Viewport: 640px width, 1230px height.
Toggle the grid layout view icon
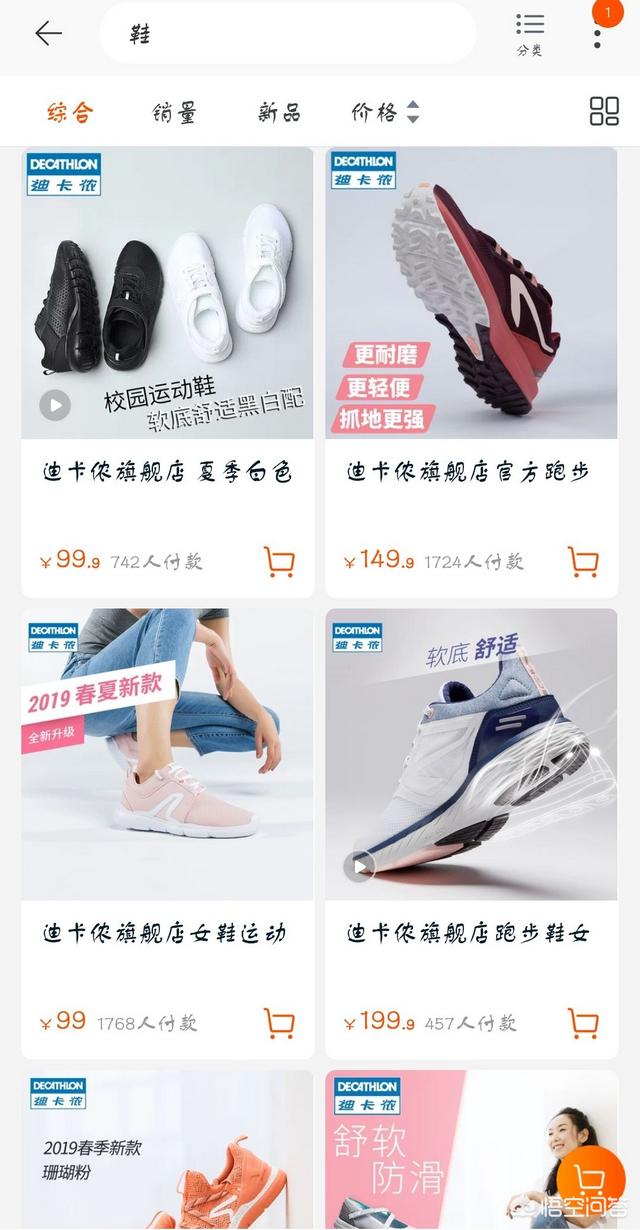(604, 111)
